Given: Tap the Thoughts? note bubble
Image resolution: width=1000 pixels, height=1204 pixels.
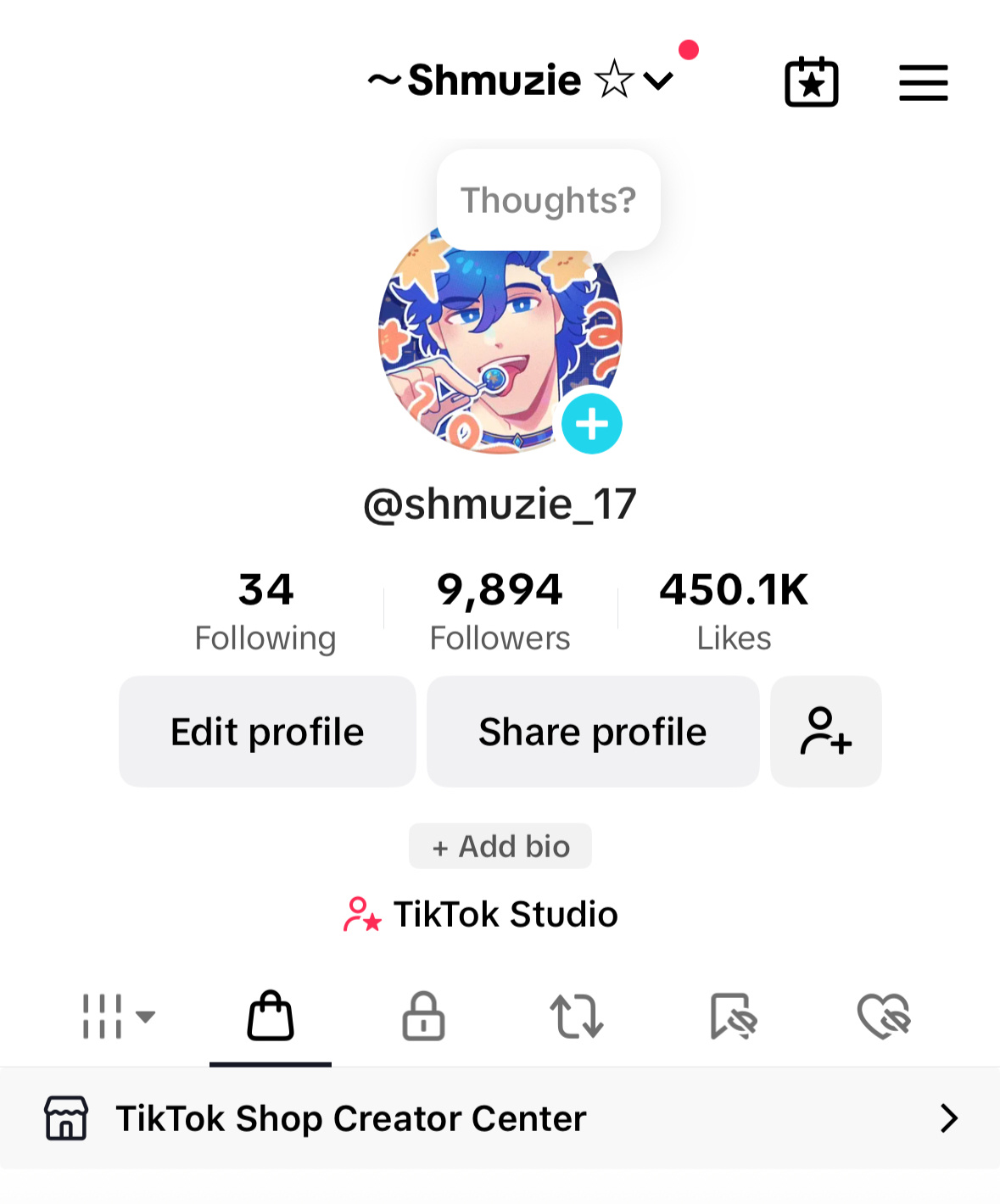Looking at the screenshot, I should (x=548, y=200).
